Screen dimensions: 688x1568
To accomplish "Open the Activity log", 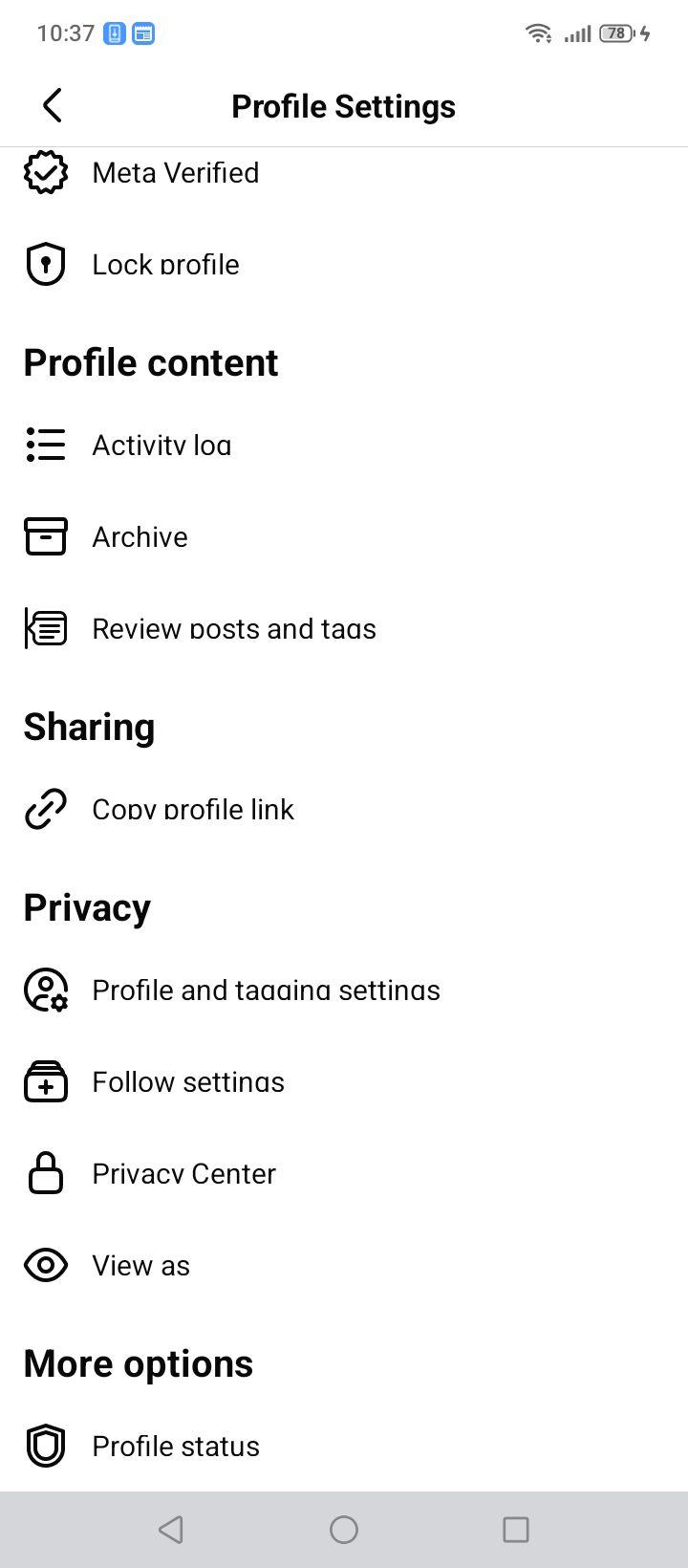I will point(344,446).
